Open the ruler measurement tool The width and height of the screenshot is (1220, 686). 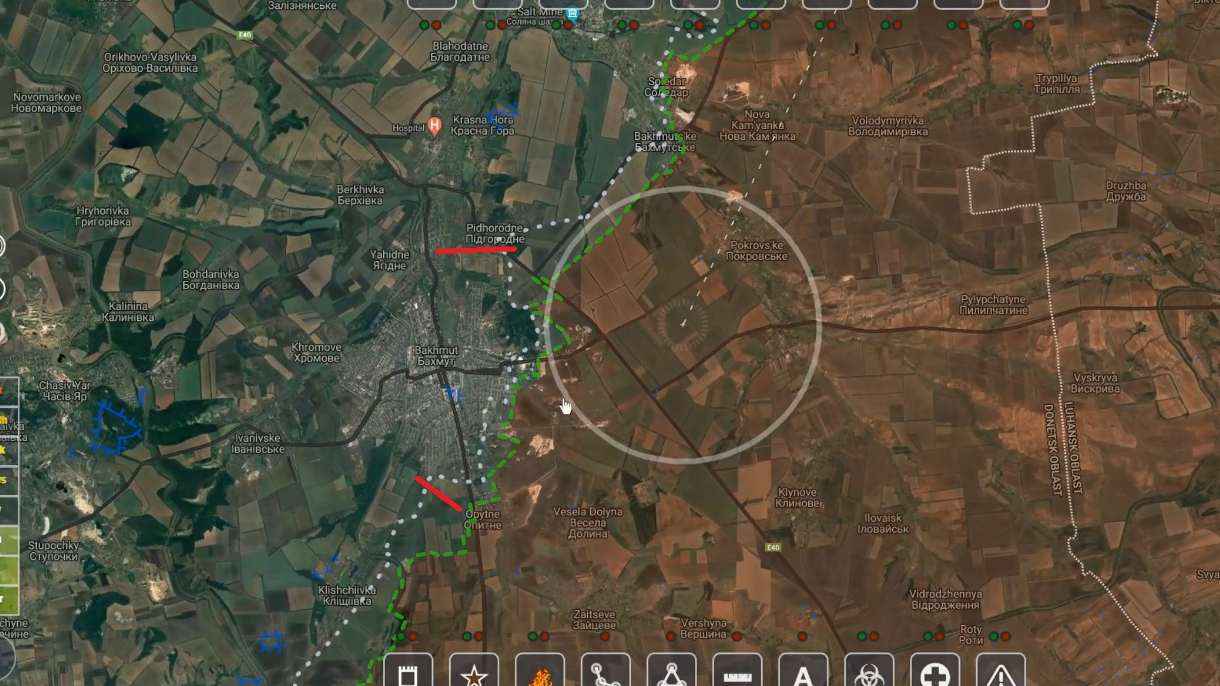tap(738, 672)
